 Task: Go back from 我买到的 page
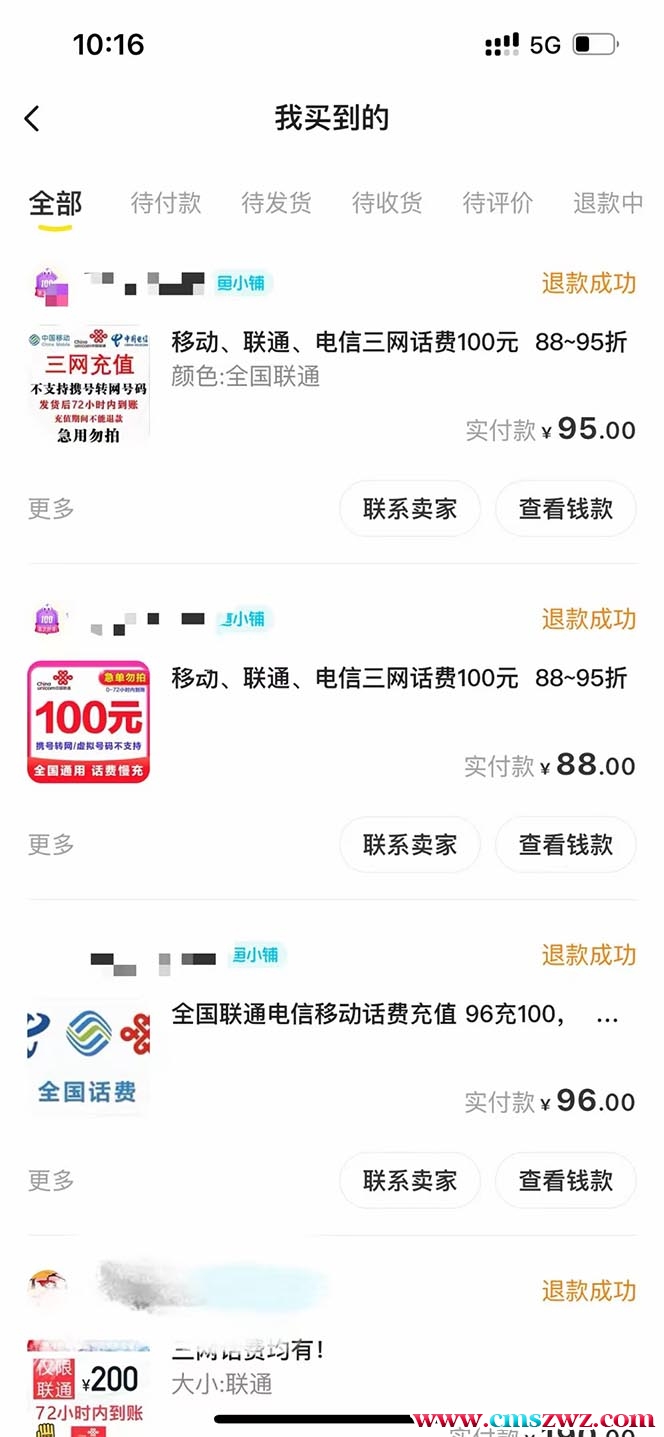point(33,119)
